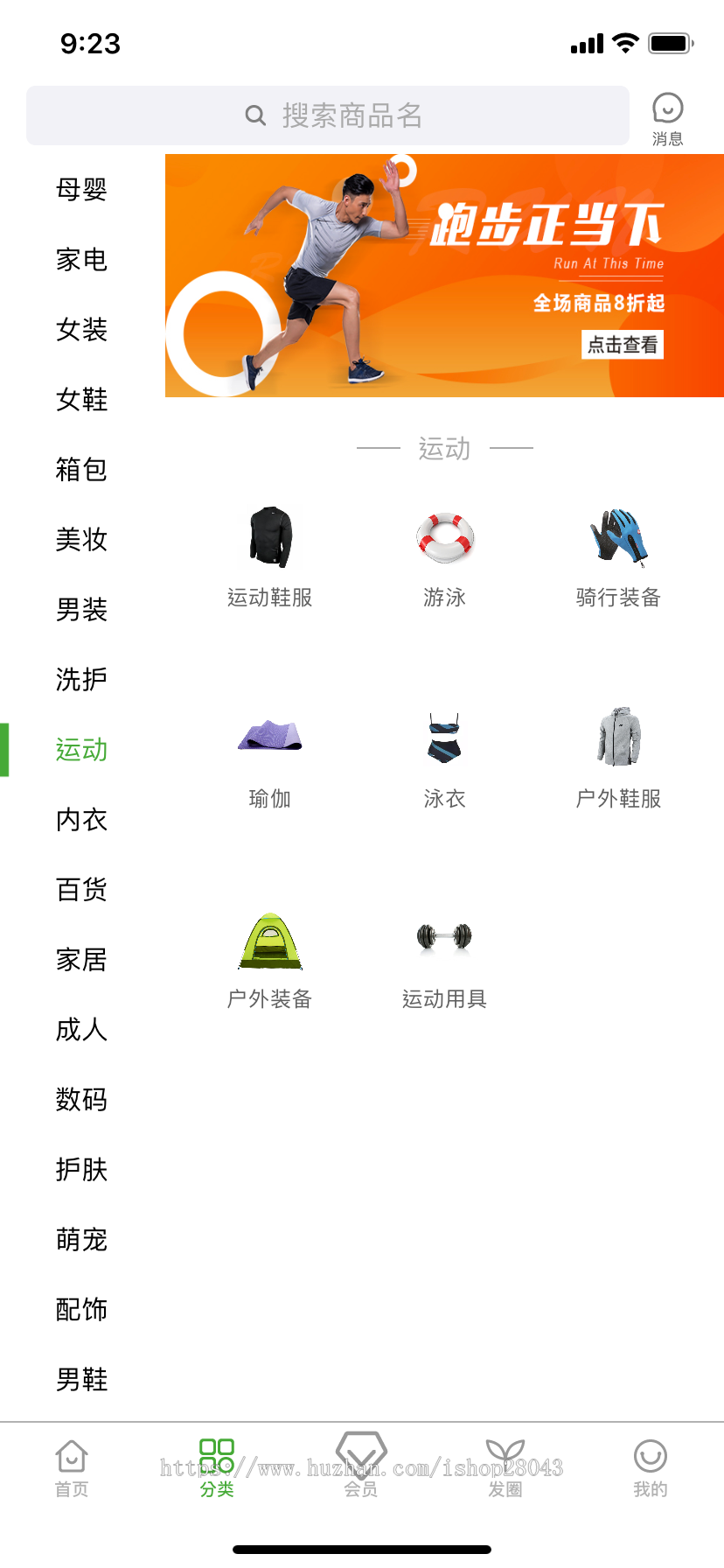Open the 瑜伽 subcategory

tap(270, 759)
